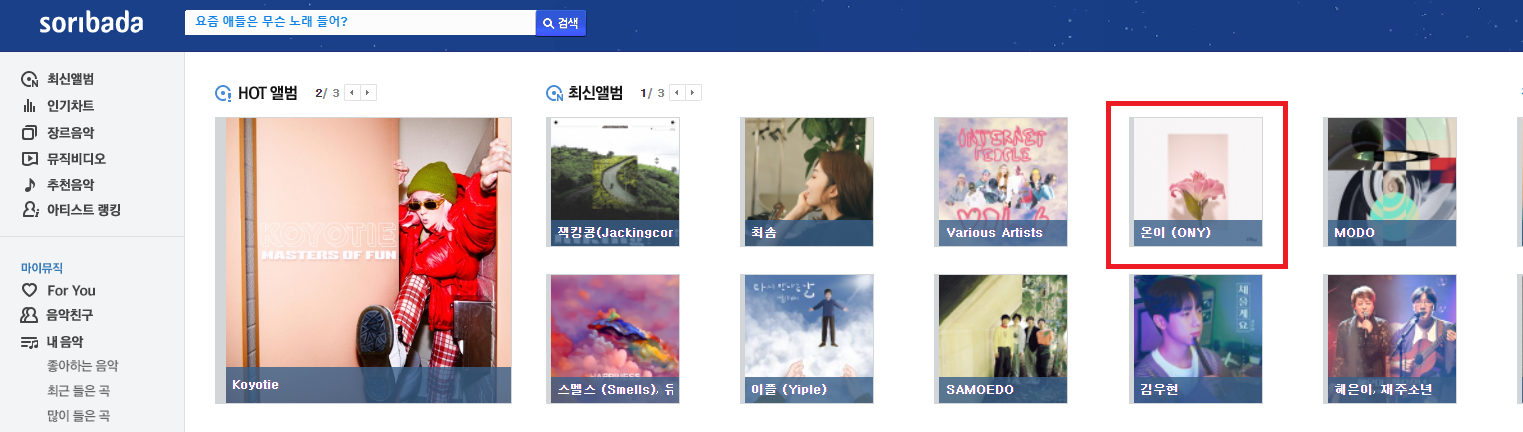Open 추천음악 in the sidebar

[x=70, y=184]
